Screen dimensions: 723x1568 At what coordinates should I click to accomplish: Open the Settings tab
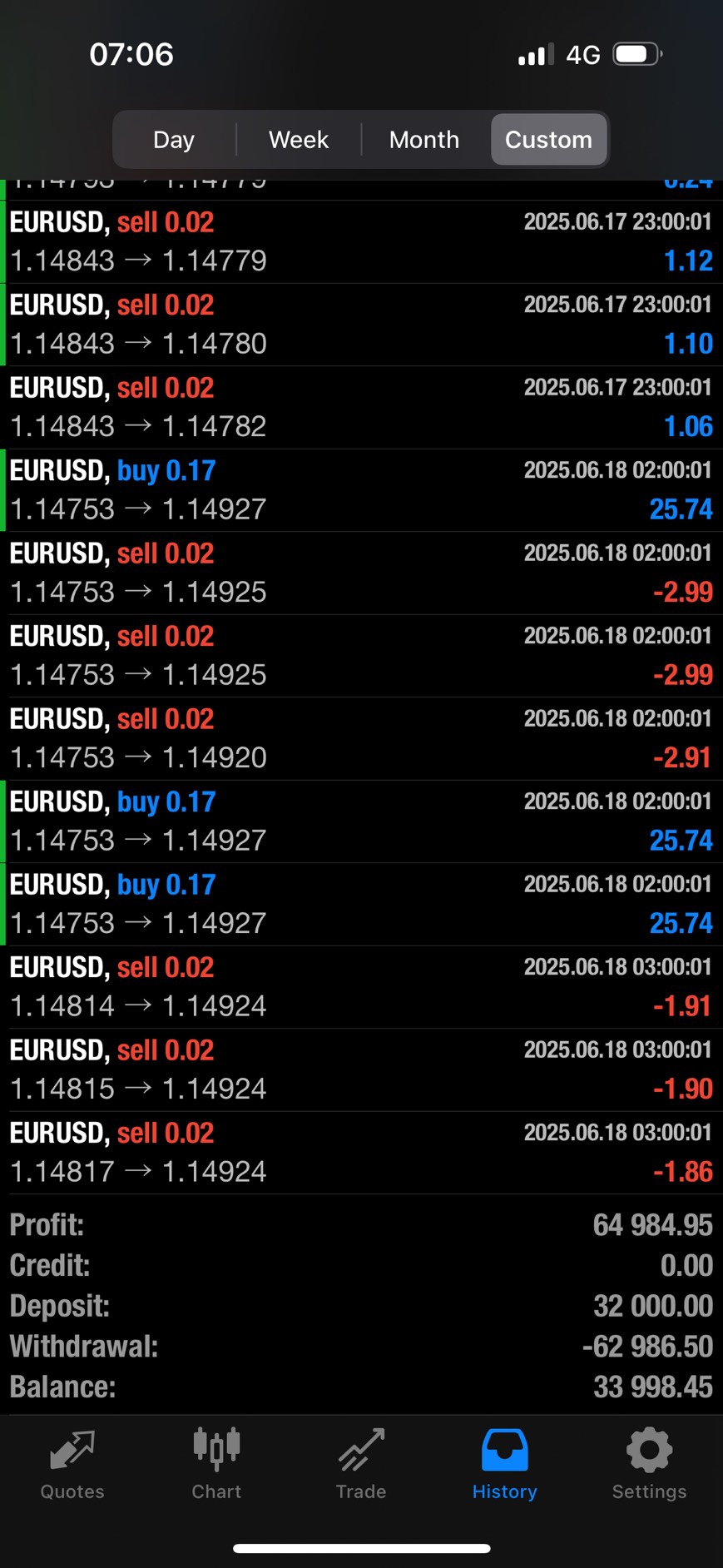(x=649, y=1466)
